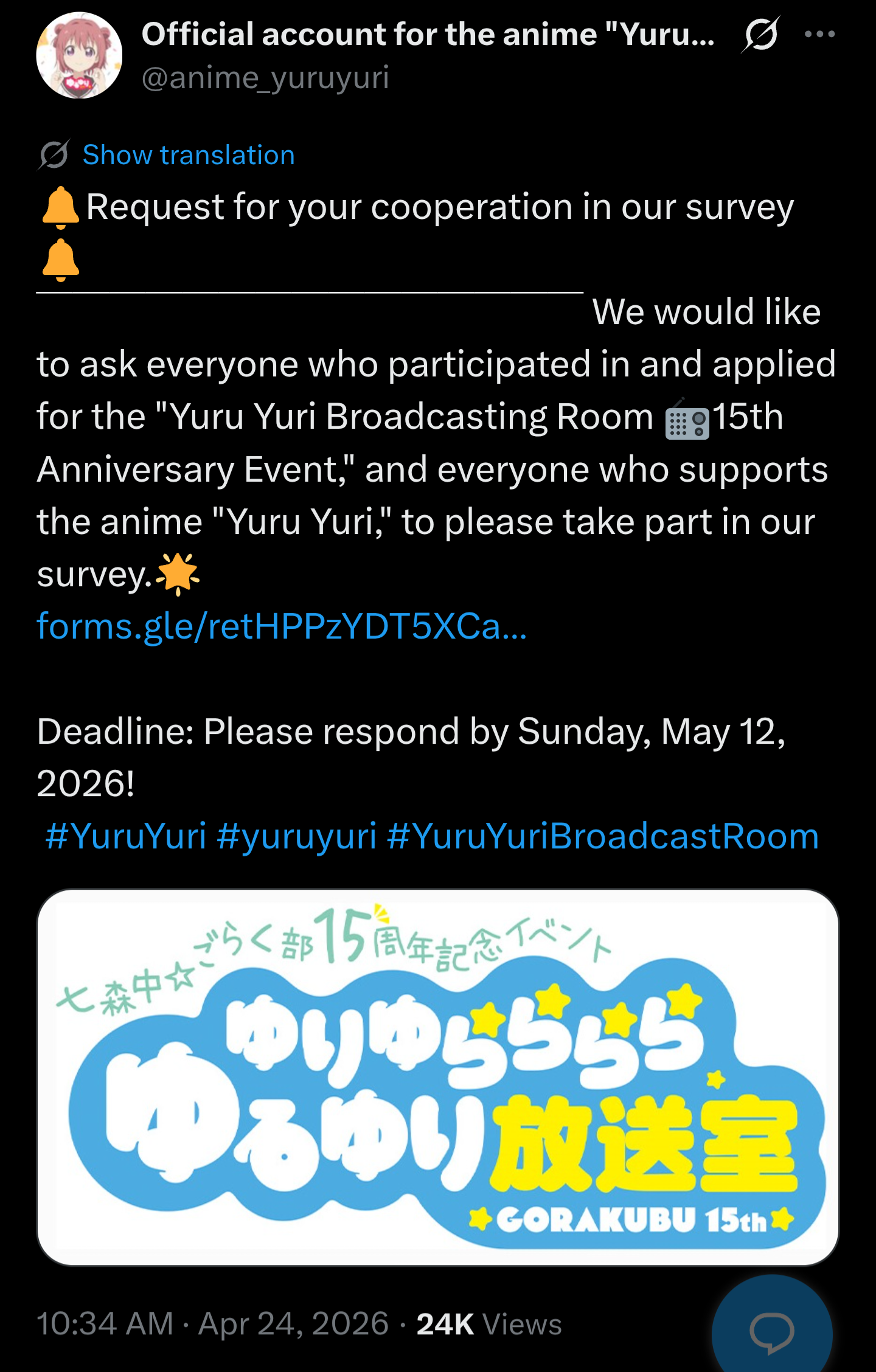Tap Show translation
Image resolution: width=876 pixels, height=1372 pixels.
pyautogui.click(x=189, y=154)
